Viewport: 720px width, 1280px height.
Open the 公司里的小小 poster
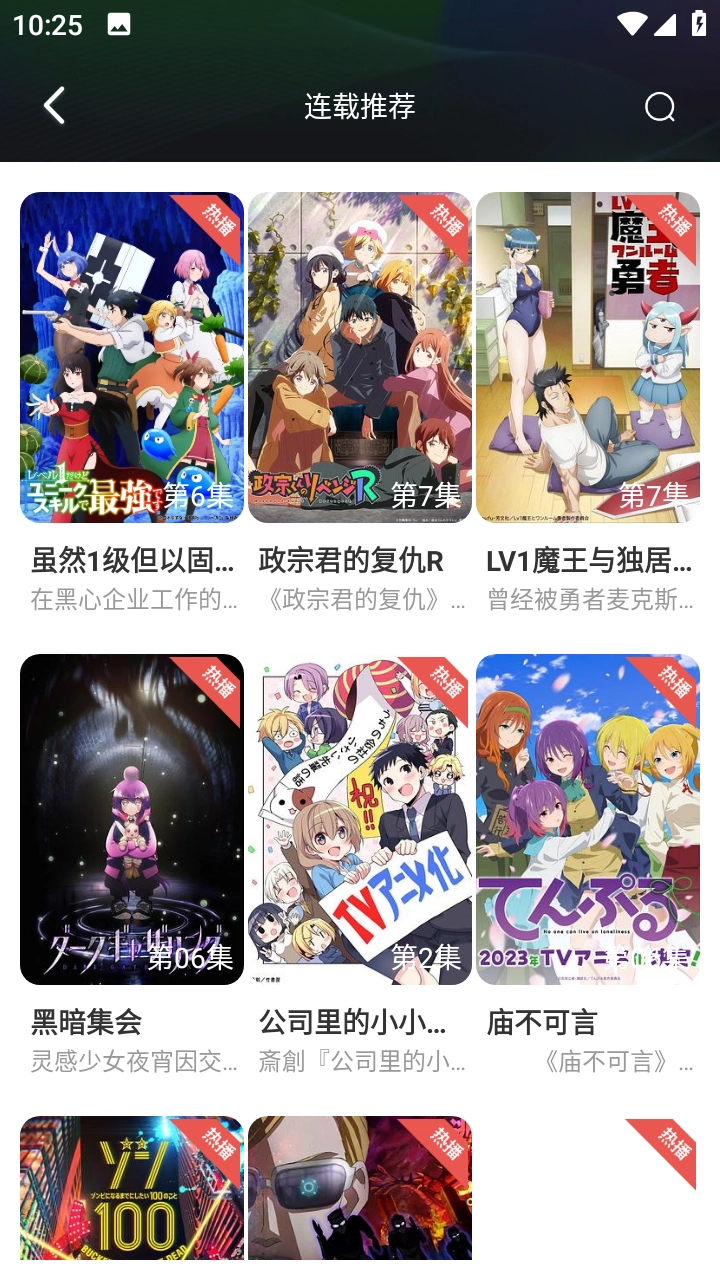pyautogui.click(x=360, y=820)
